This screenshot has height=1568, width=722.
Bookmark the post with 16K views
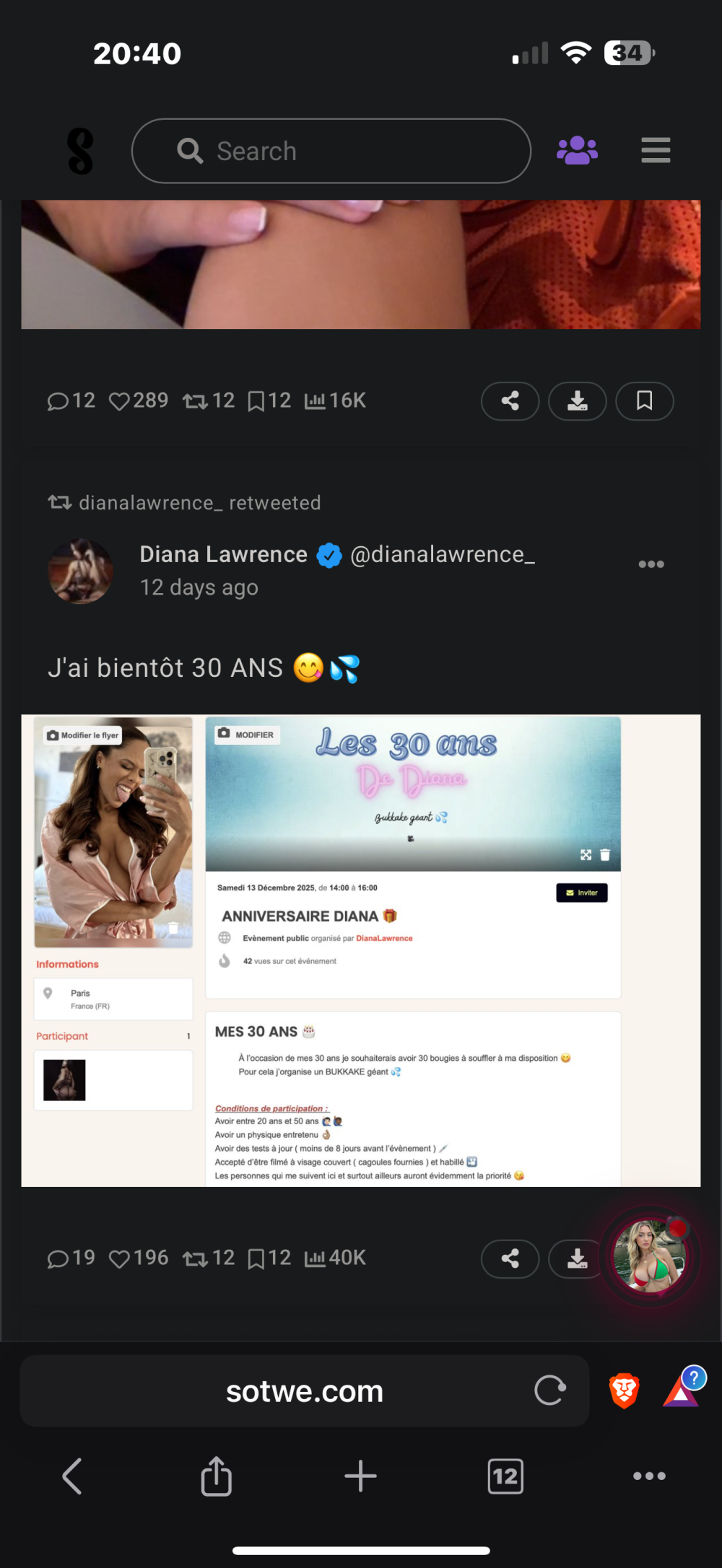(x=644, y=401)
